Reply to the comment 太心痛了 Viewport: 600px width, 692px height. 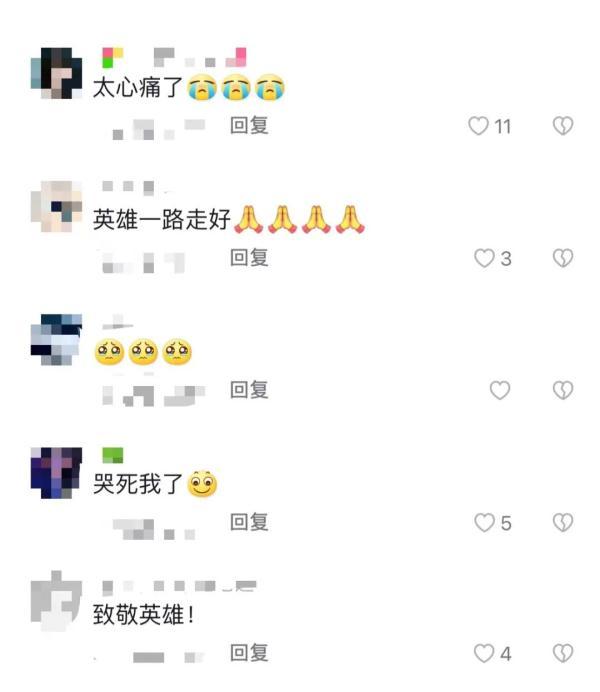click(x=249, y=125)
